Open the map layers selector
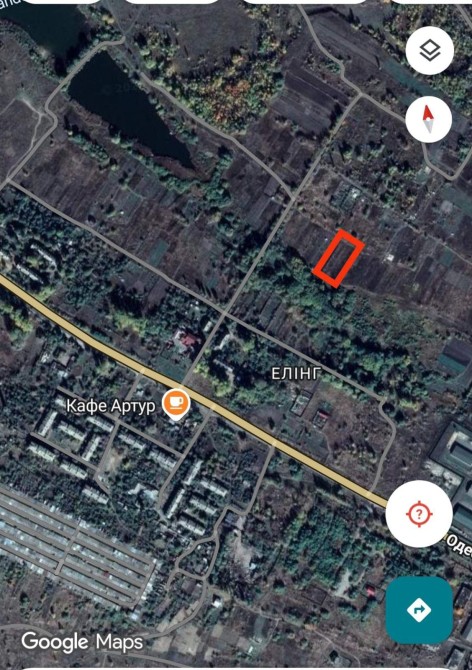Image resolution: width=472 pixels, height=670 pixels. pyautogui.click(x=429, y=50)
